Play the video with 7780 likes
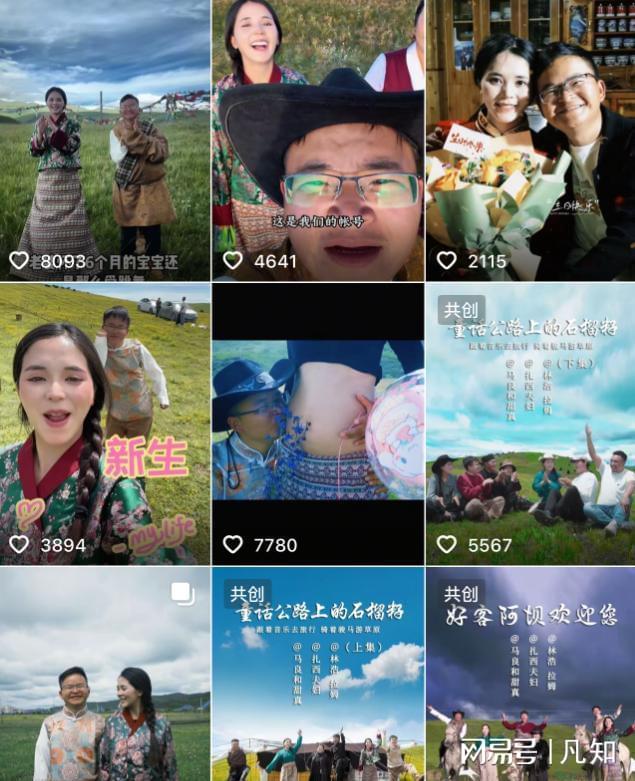 318,425
